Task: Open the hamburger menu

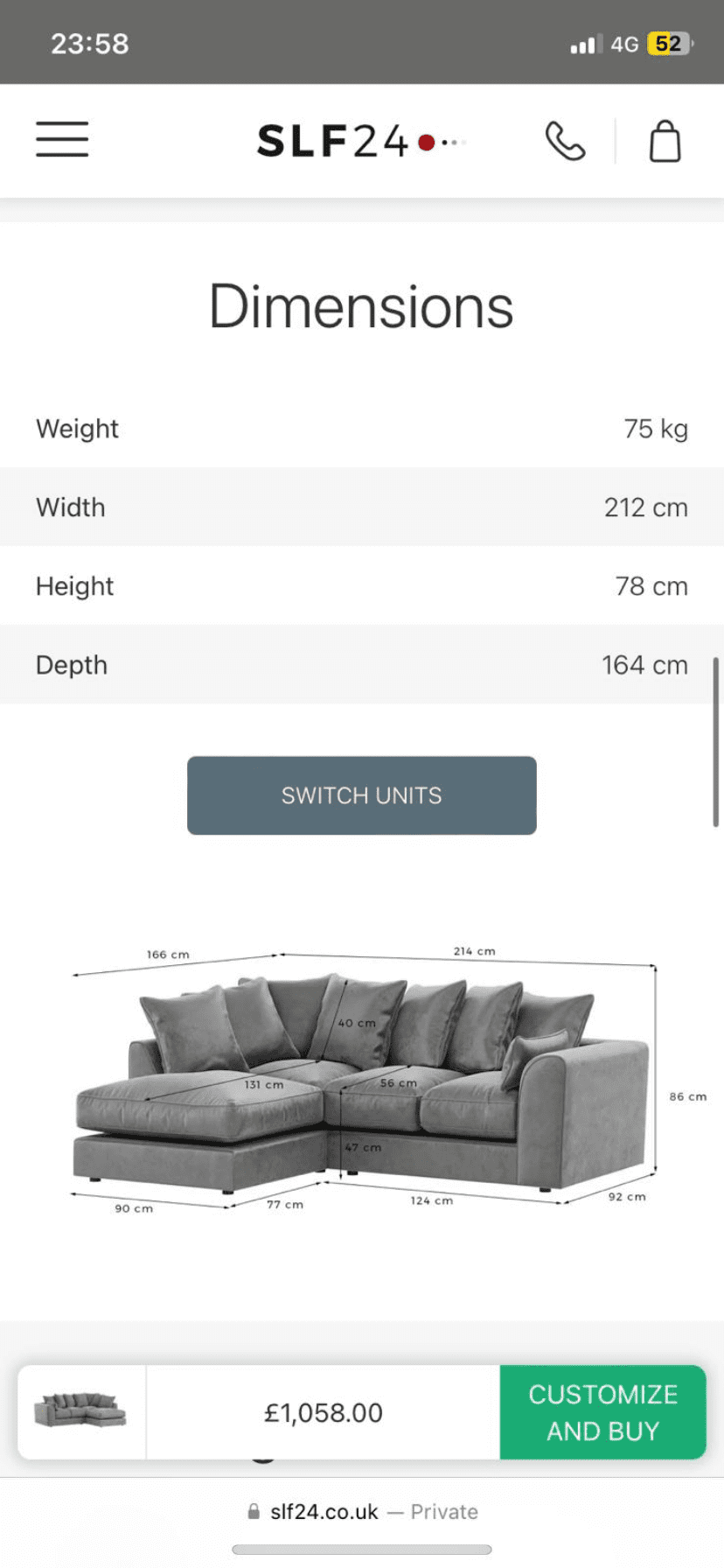Action: (x=62, y=139)
